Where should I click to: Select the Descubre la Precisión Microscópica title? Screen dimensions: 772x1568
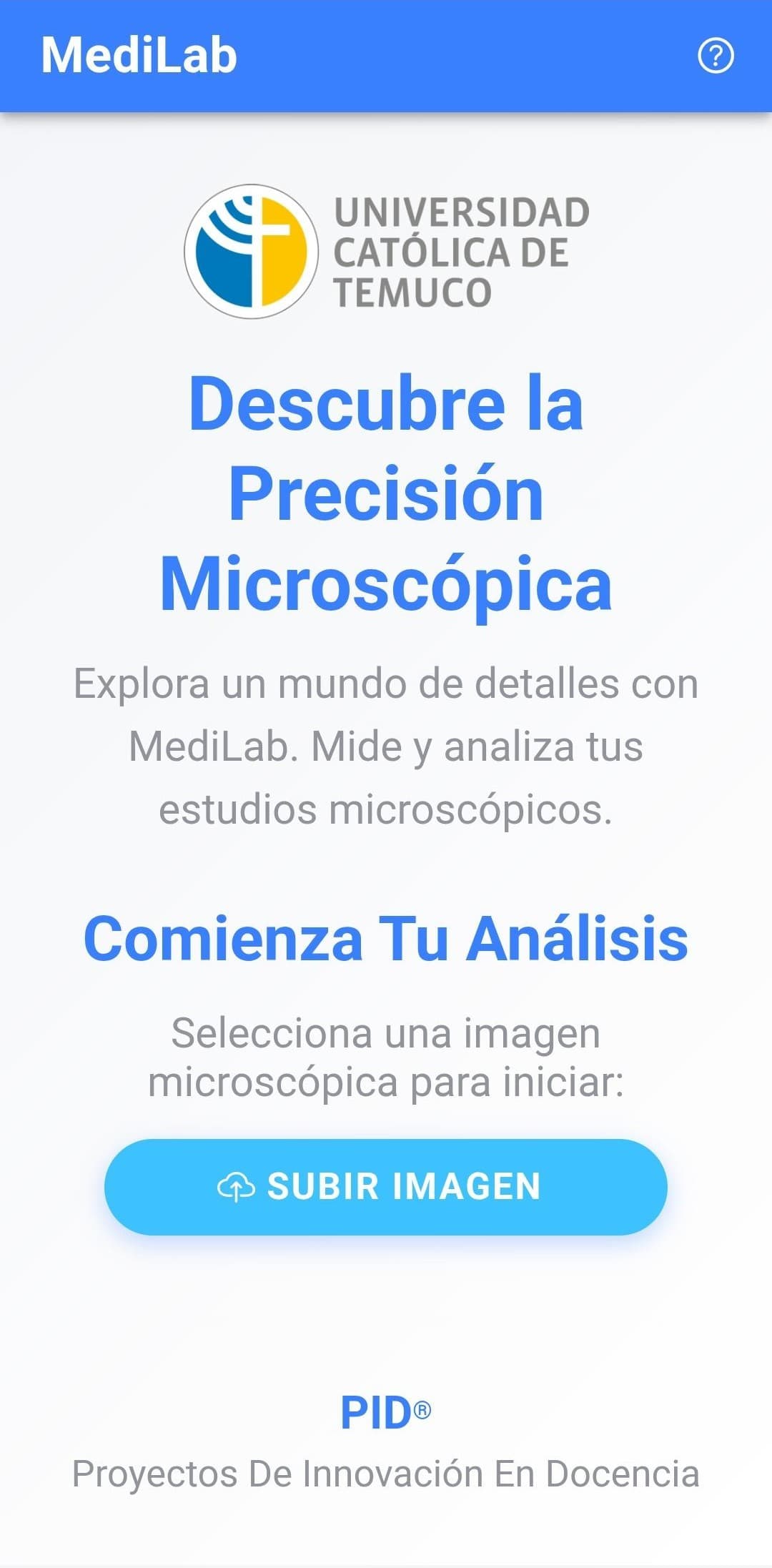pyautogui.click(x=386, y=493)
